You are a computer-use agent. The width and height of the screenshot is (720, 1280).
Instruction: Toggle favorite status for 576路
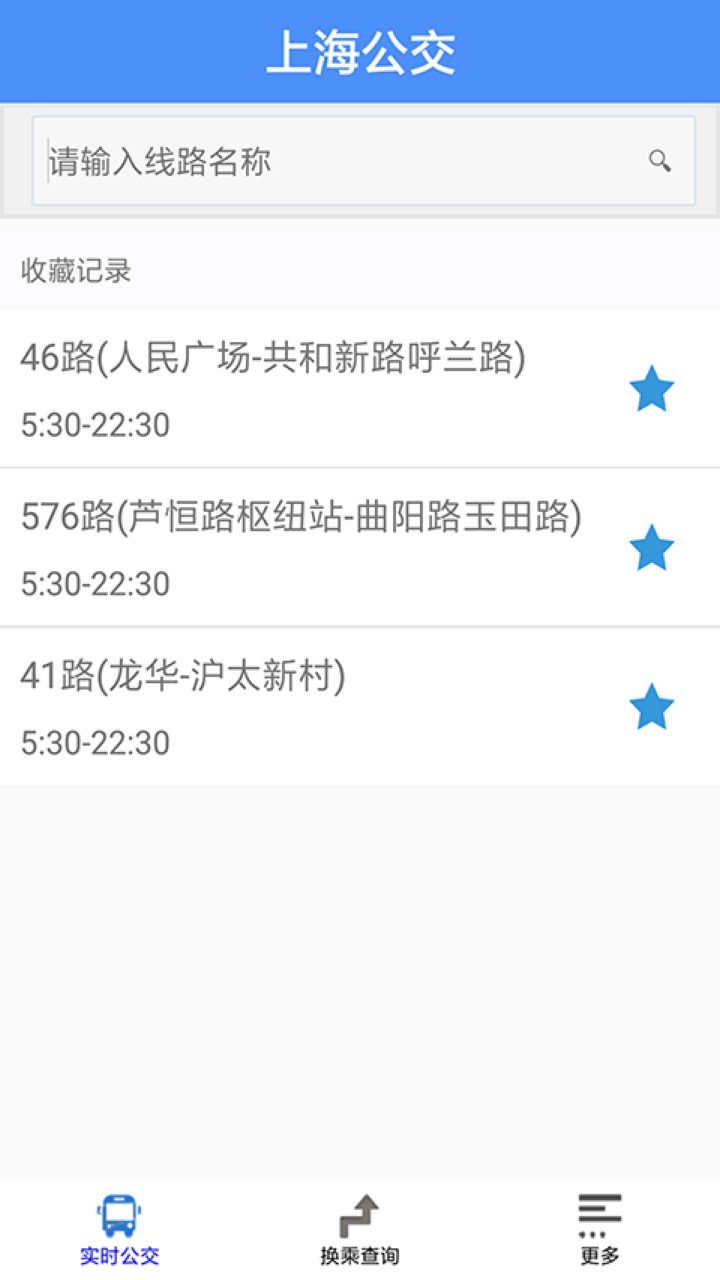pos(651,547)
